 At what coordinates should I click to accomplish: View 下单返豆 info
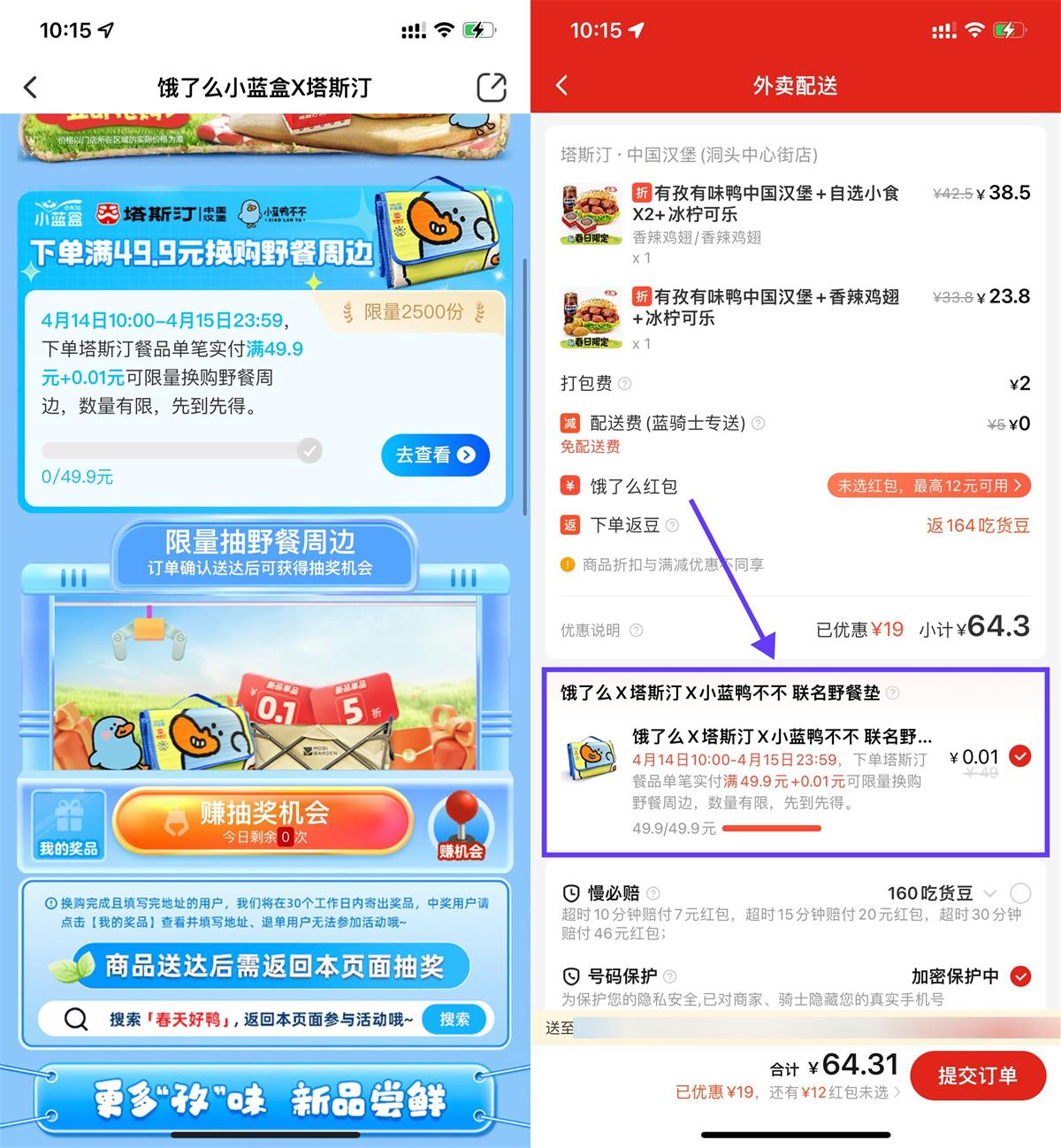click(672, 525)
